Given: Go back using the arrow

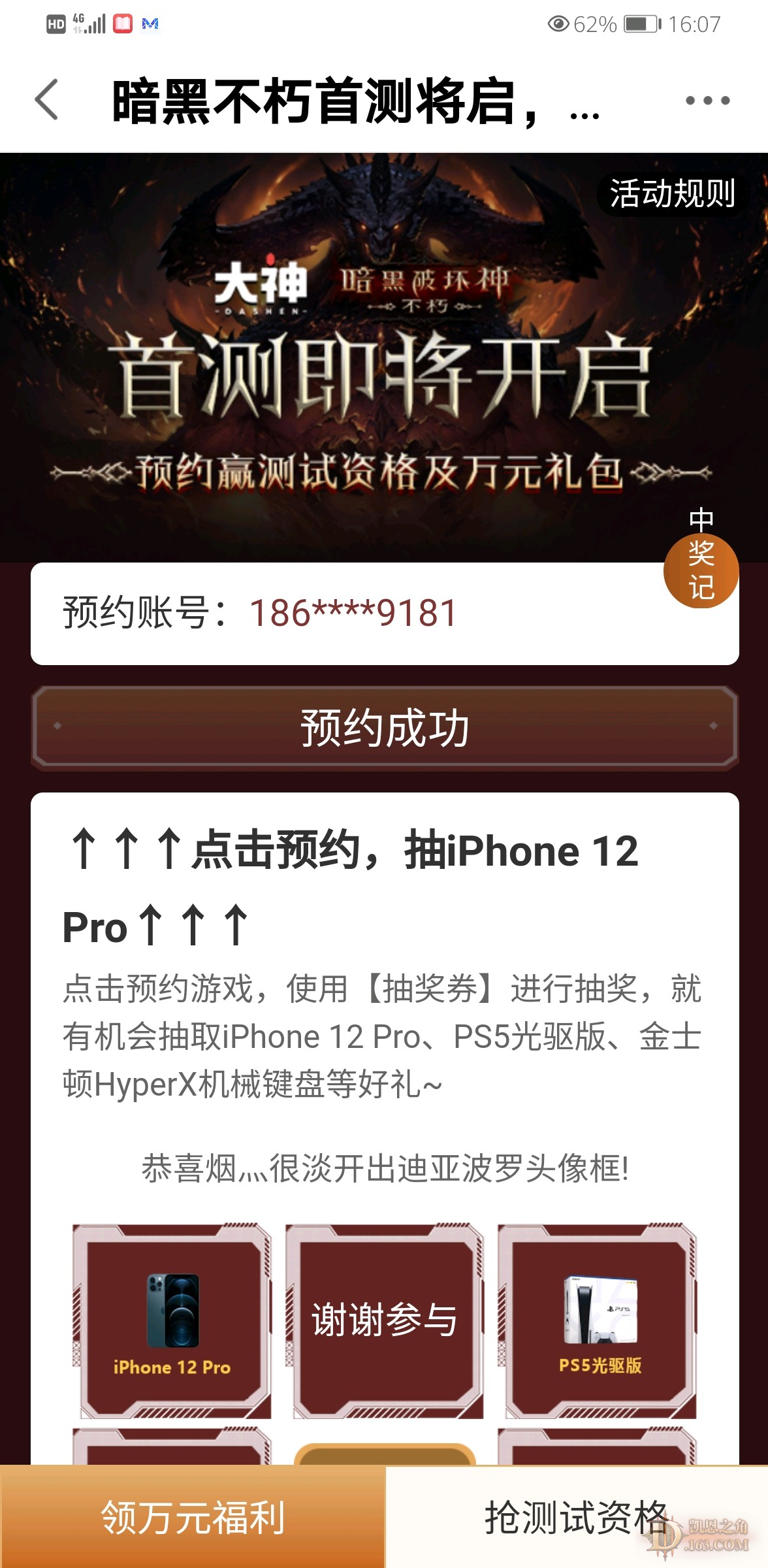Looking at the screenshot, I should click(47, 100).
